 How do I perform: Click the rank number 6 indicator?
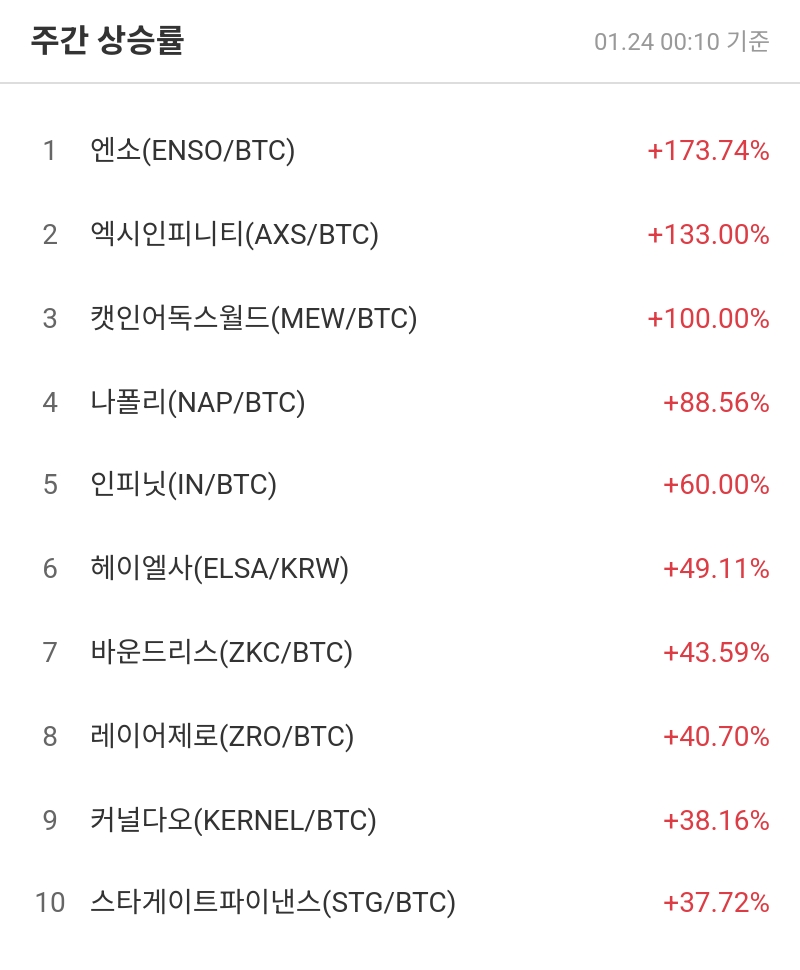(x=48, y=569)
